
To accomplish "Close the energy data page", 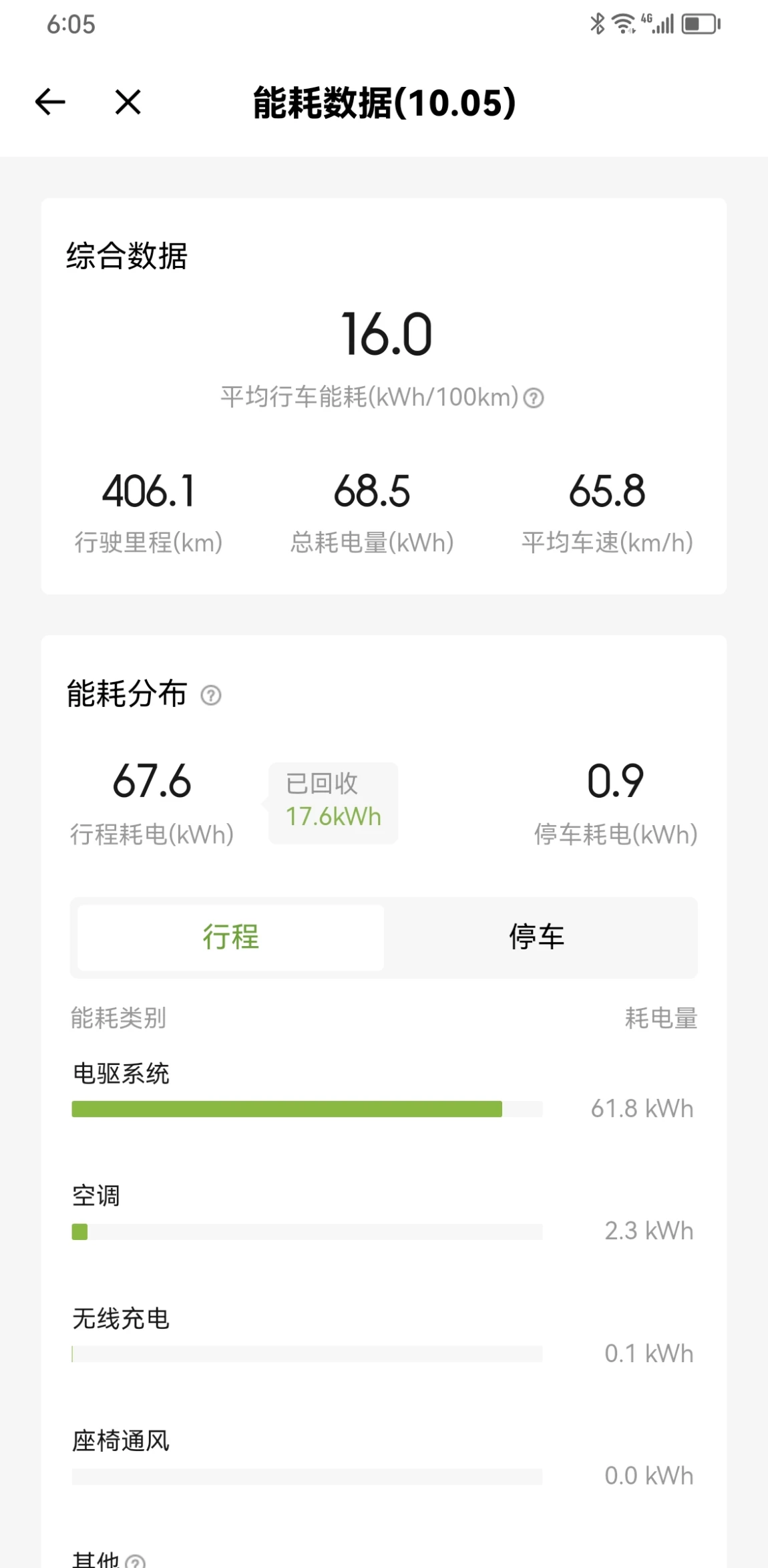I will point(128,102).
